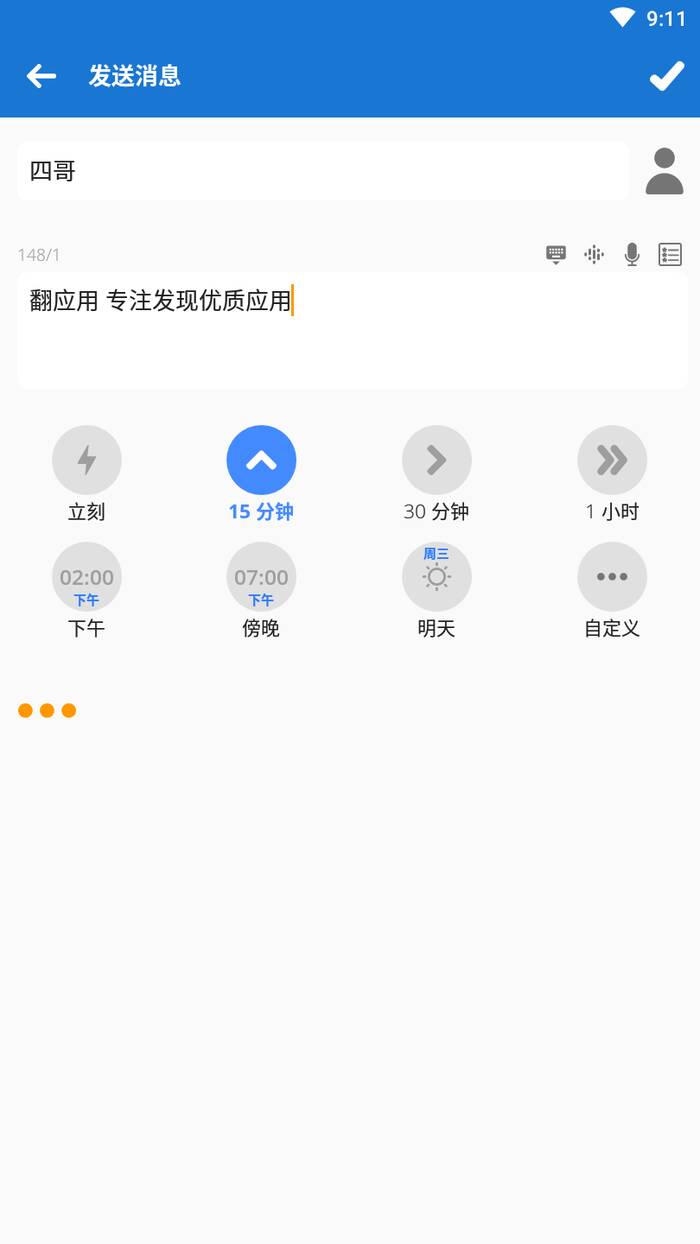
Task: Select the 15 分钟 delay option
Action: pyautogui.click(x=261, y=460)
